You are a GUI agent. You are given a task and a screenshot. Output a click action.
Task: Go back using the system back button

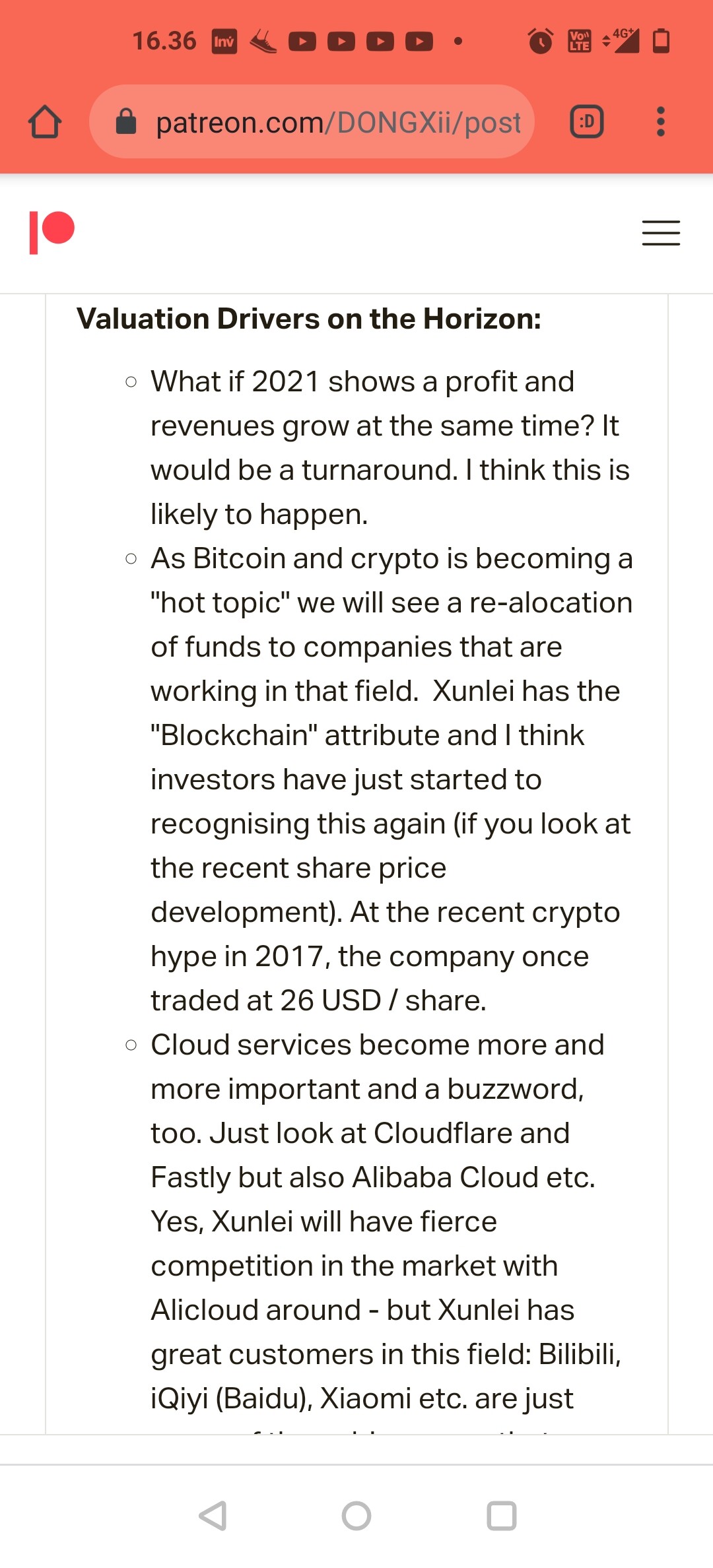point(213,1516)
